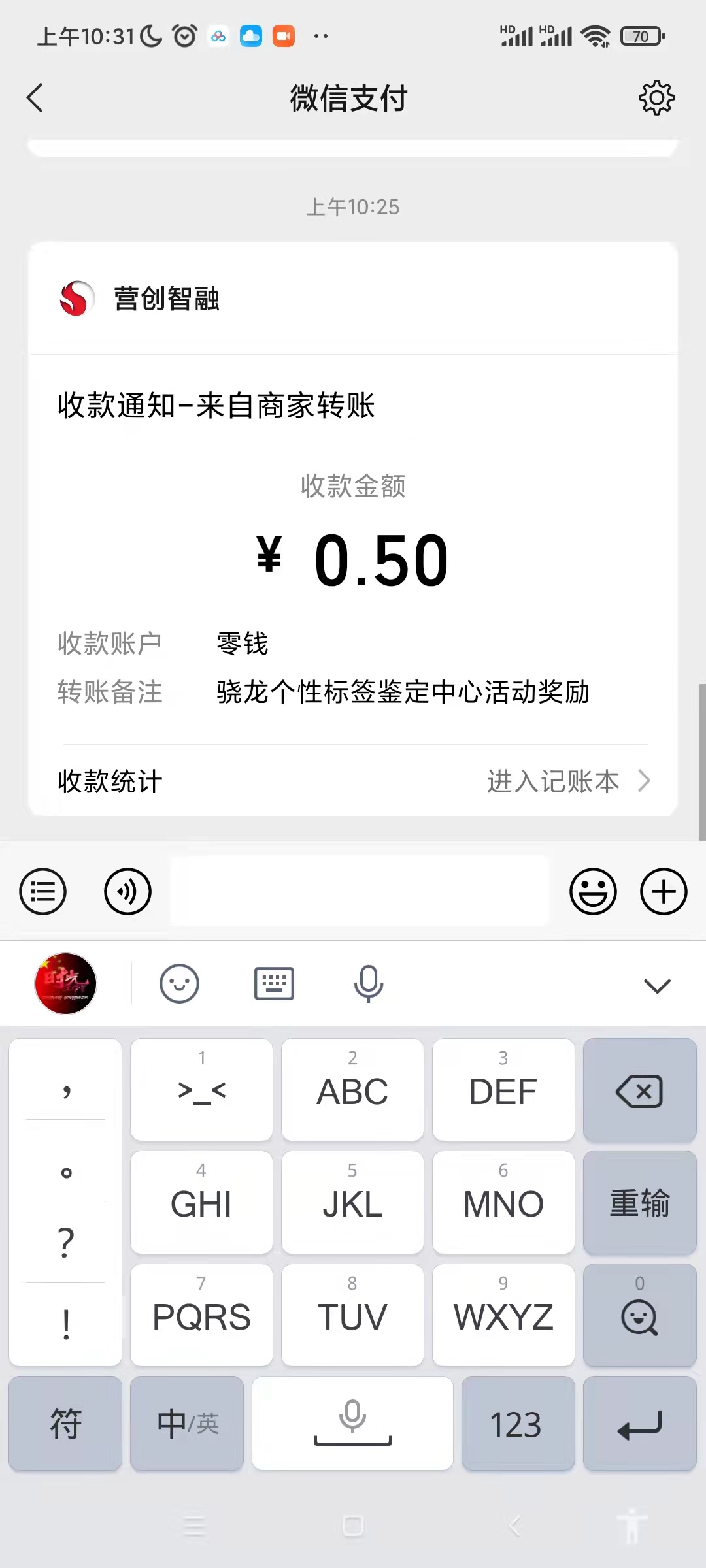
Task: Tap the 重输 re-enter key
Action: tap(639, 1203)
